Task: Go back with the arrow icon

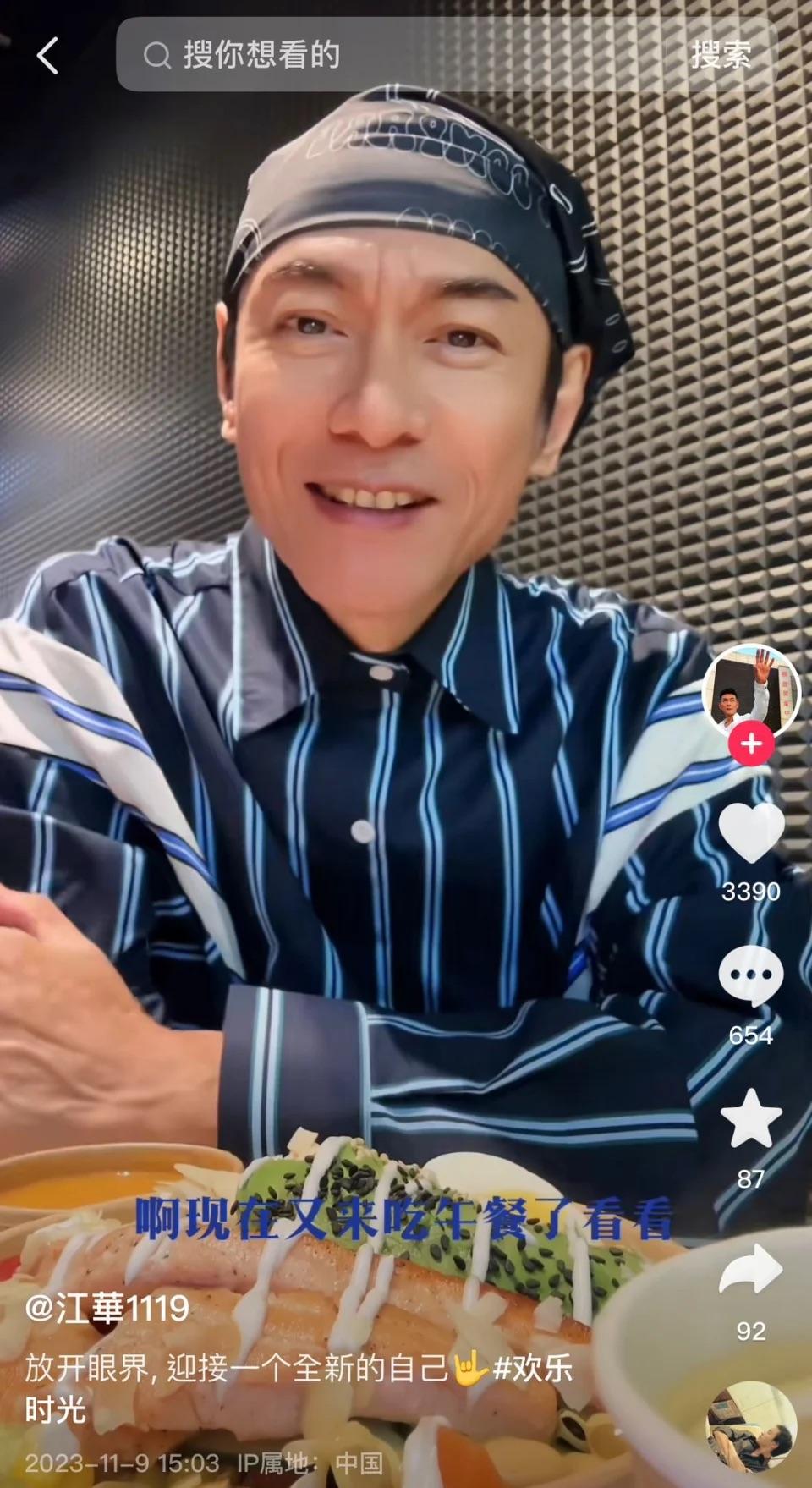Action: [x=48, y=56]
